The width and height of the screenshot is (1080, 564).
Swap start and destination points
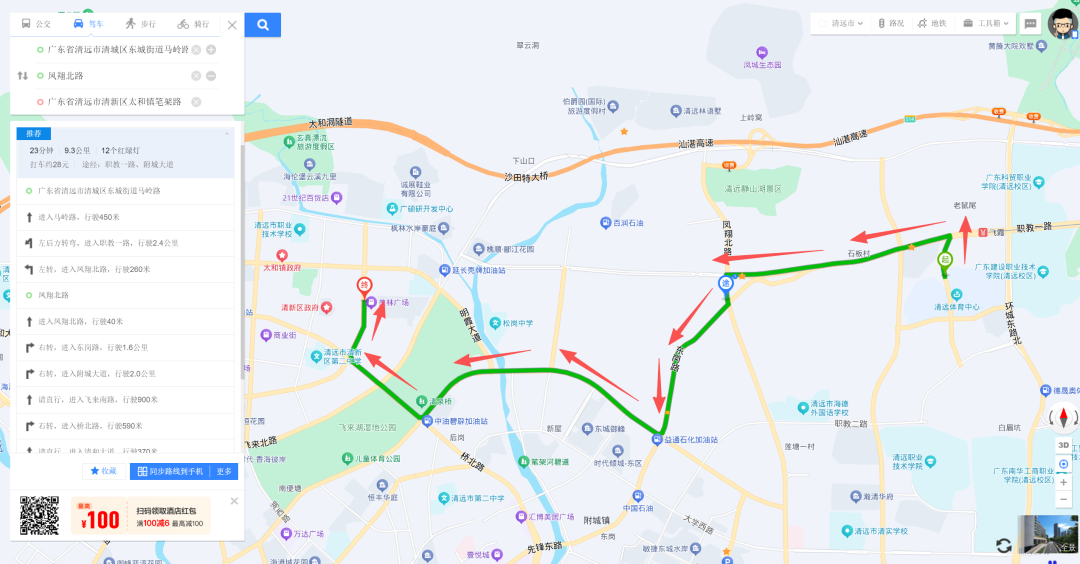(23, 76)
